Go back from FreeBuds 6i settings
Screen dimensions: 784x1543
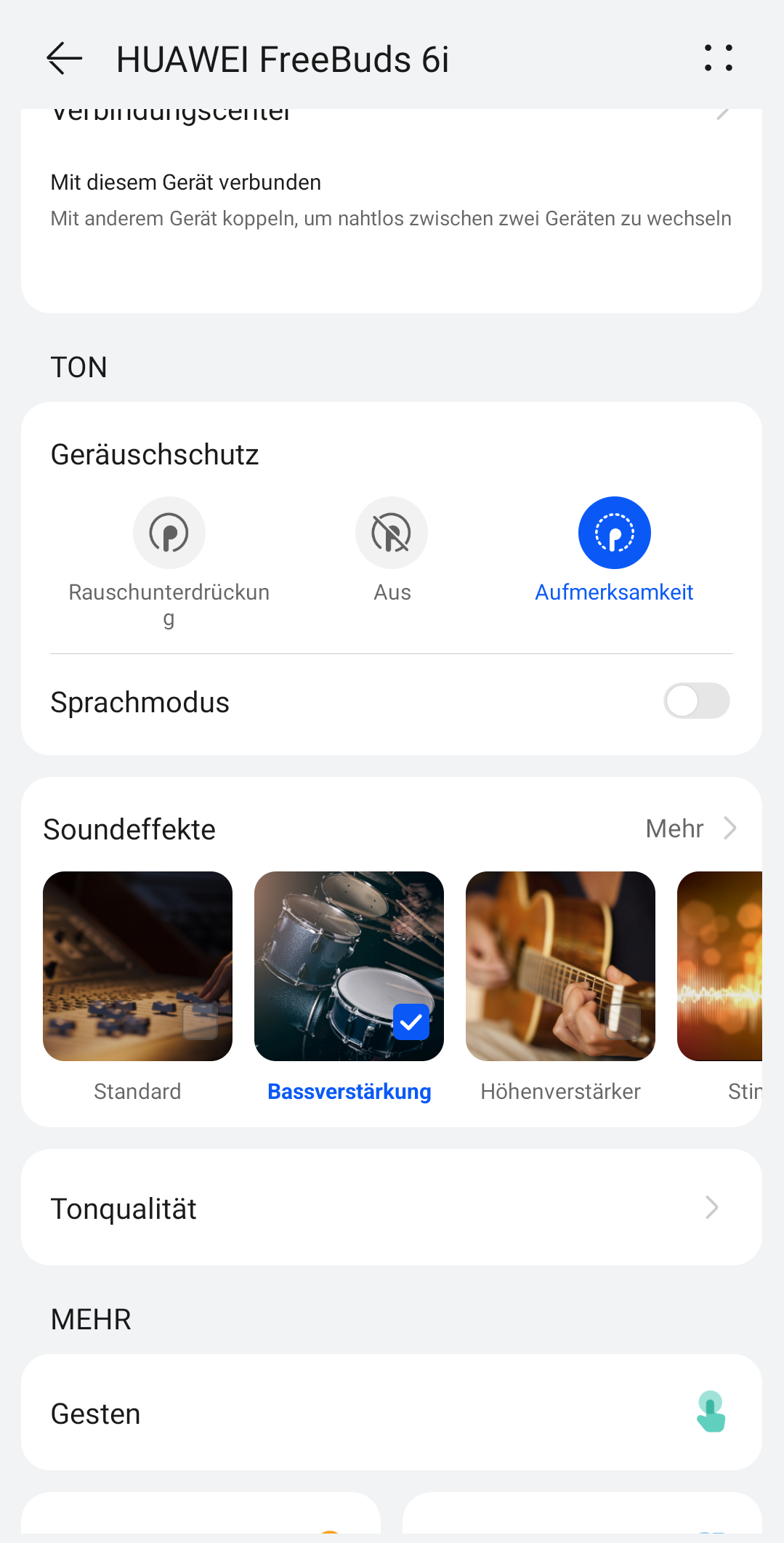click(64, 58)
